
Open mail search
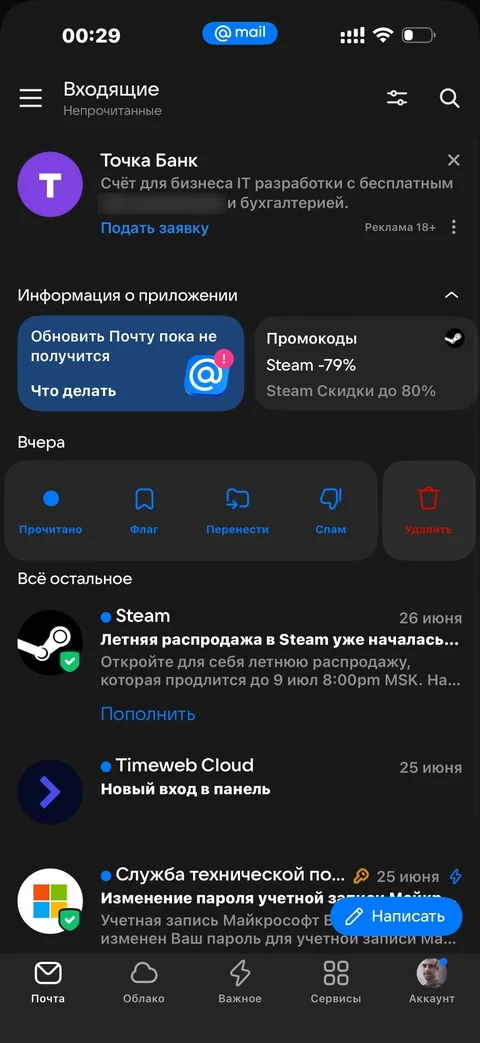click(x=450, y=98)
